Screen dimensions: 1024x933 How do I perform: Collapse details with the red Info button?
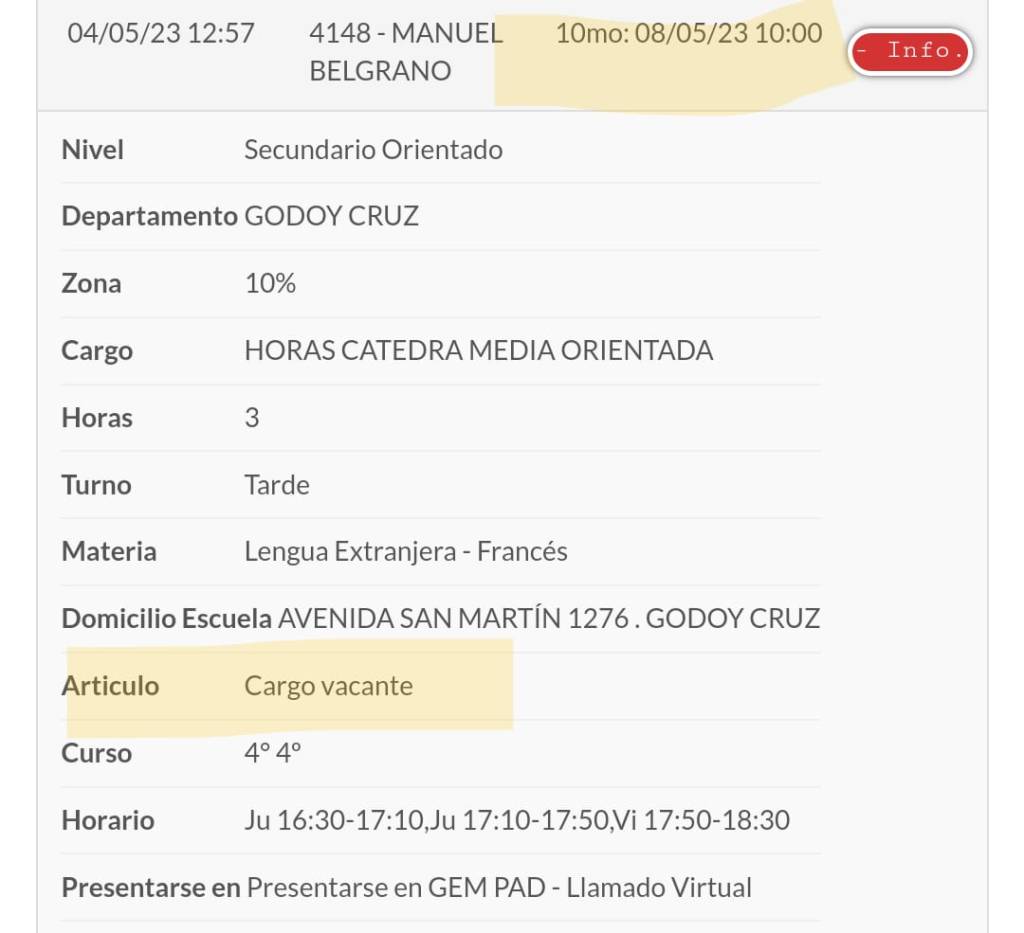(x=910, y=51)
